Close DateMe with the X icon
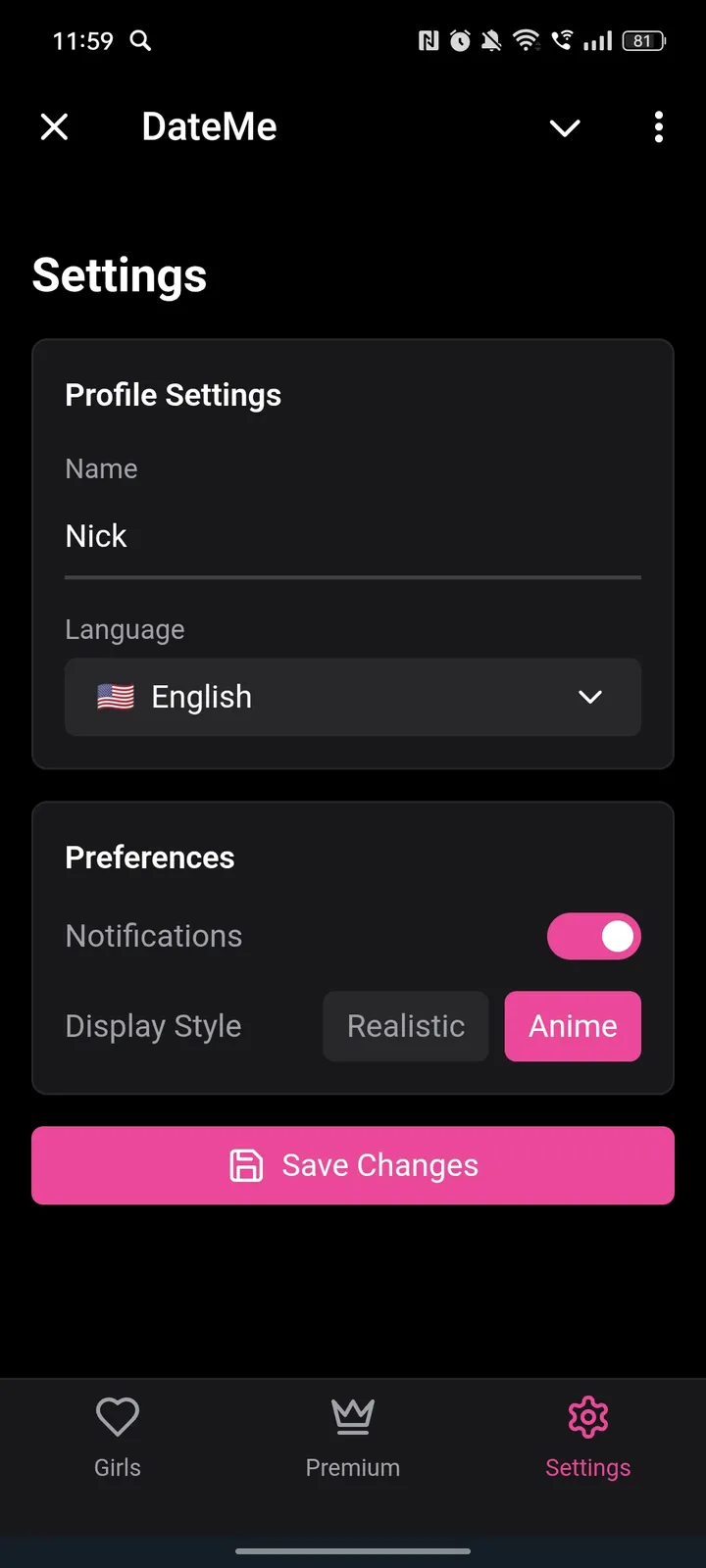The width and height of the screenshot is (706, 1568). (54, 126)
